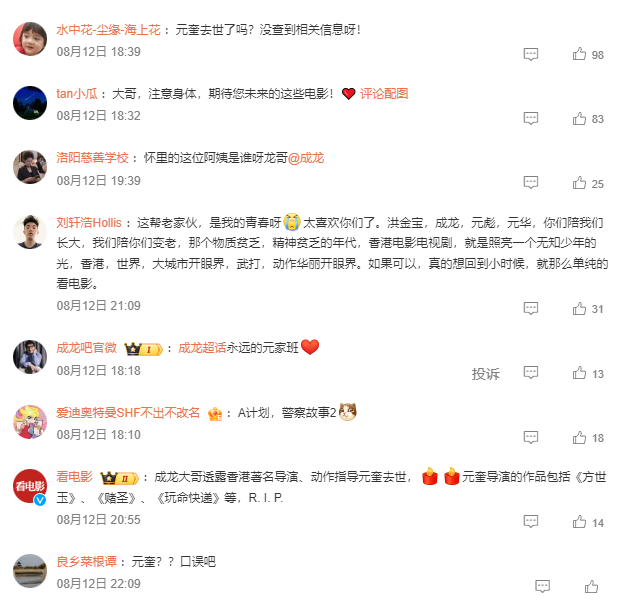The height and width of the screenshot is (603, 621).
Task: Reply to 水中花-尘缘-海上花's comment
Action: point(531,54)
